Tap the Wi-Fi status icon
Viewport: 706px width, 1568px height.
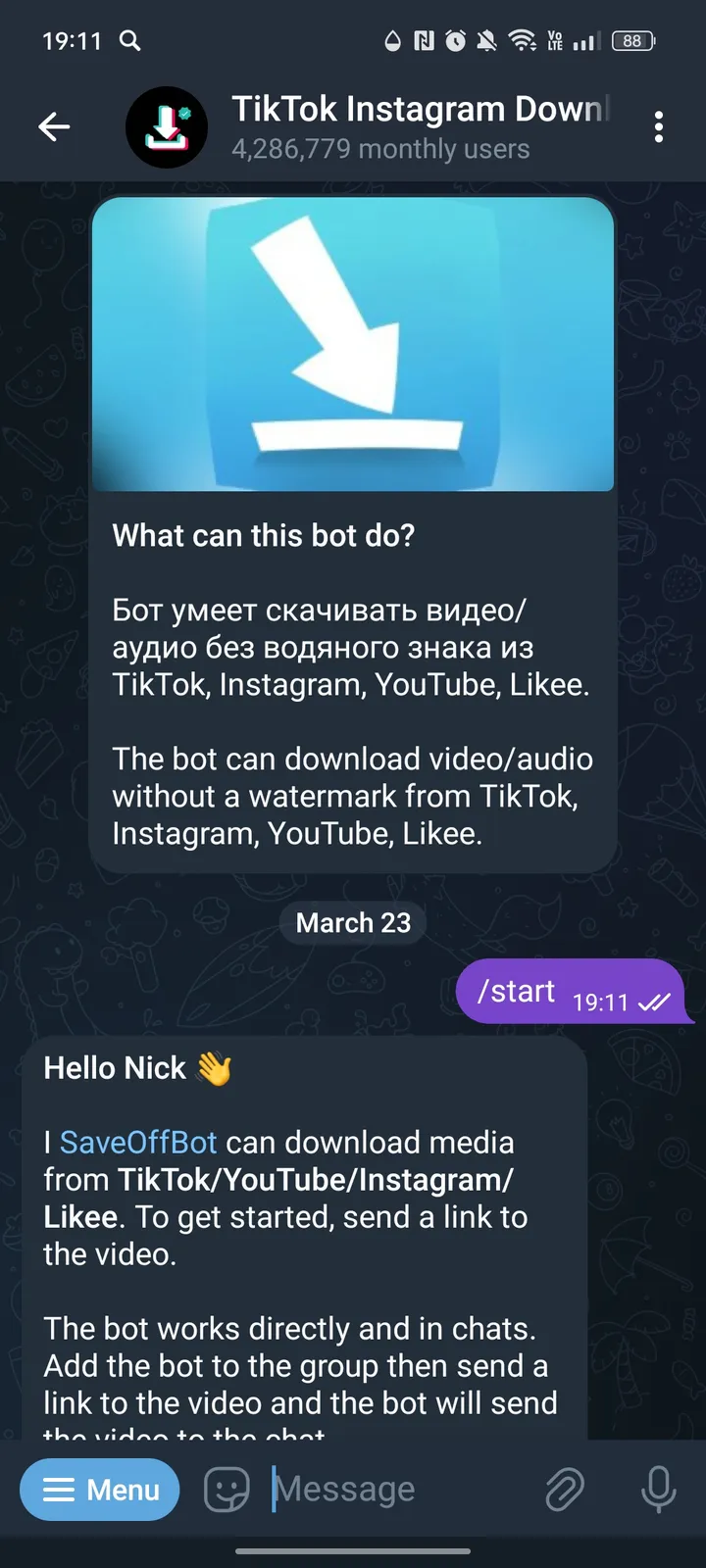(x=523, y=41)
